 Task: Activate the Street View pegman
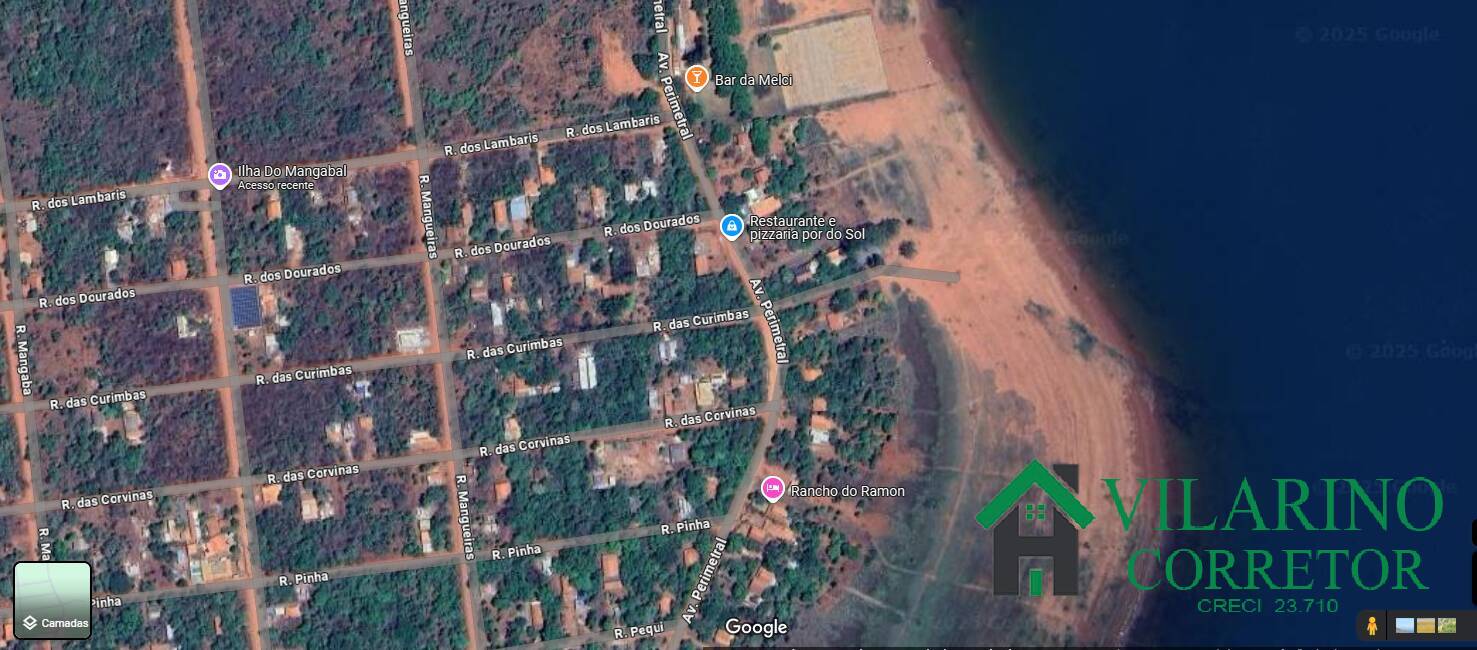1372,626
